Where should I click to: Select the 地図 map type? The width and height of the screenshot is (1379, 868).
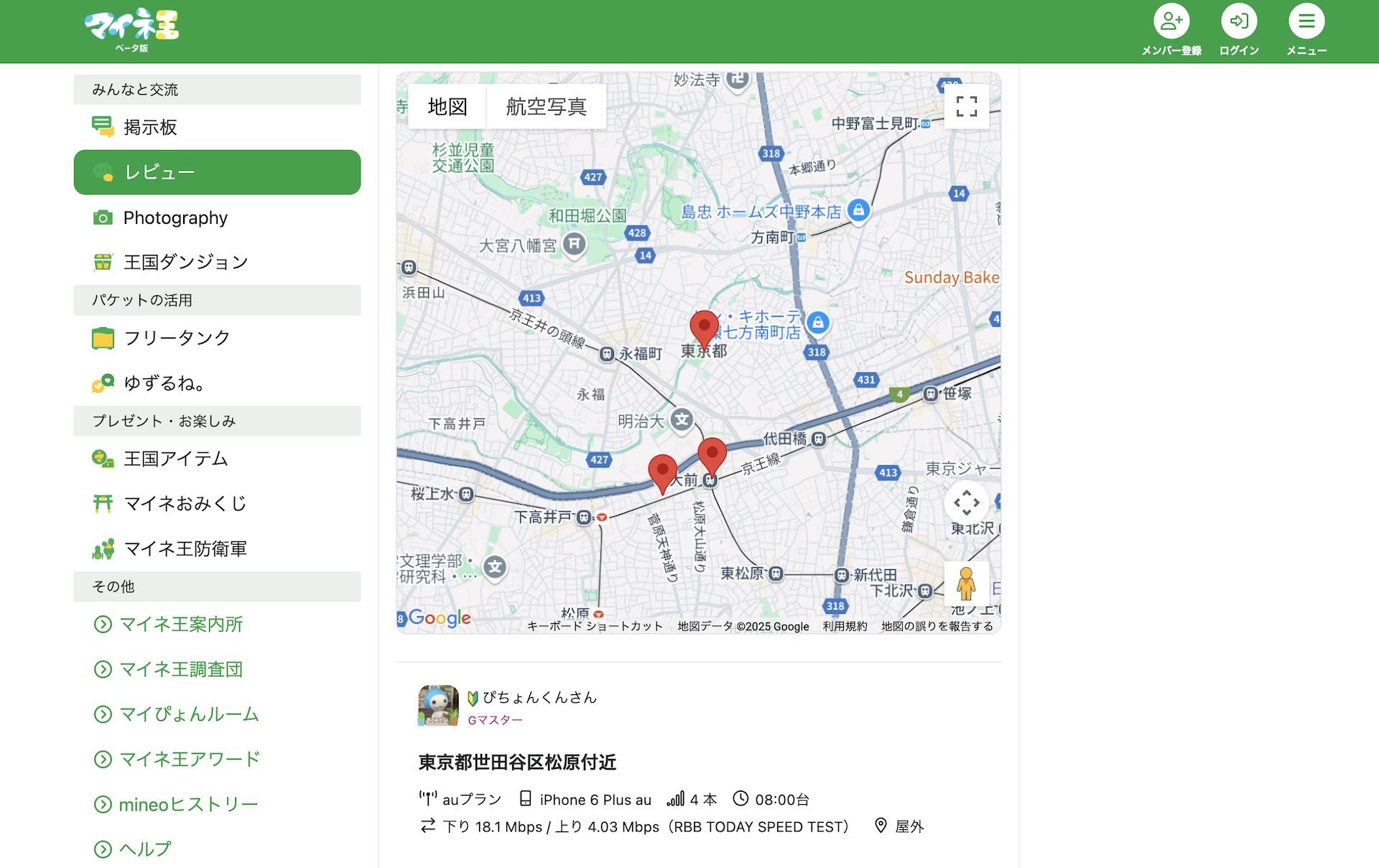click(x=447, y=106)
